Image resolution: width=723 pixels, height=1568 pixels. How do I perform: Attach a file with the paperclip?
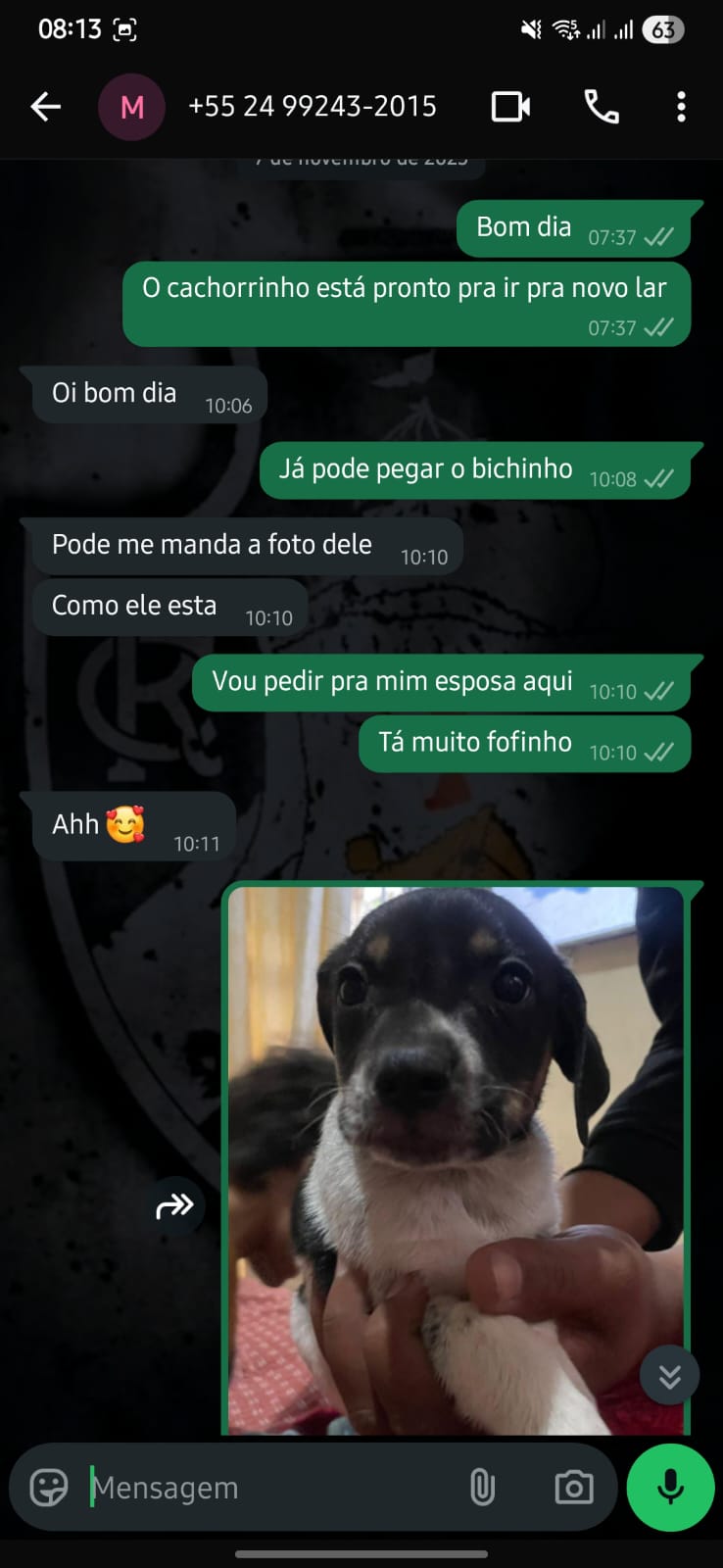pyautogui.click(x=481, y=1488)
